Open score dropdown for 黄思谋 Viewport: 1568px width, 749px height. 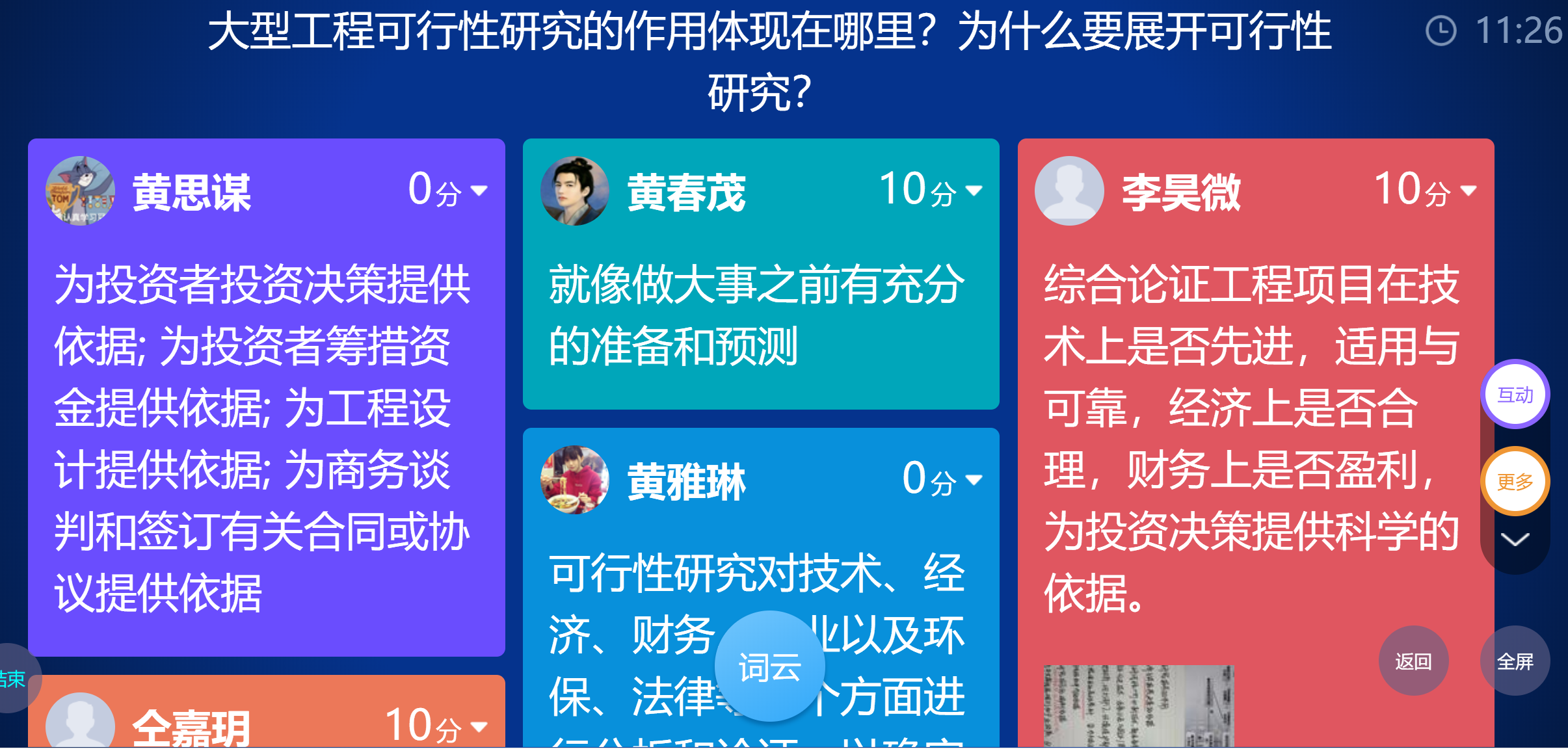(x=479, y=191)
